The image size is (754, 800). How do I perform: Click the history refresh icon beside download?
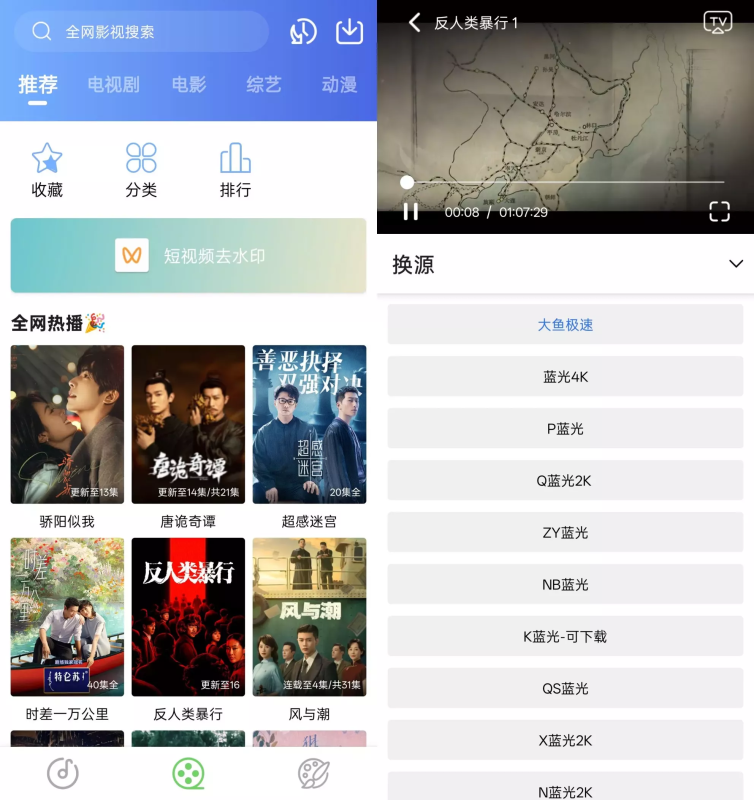click(303, 31)
